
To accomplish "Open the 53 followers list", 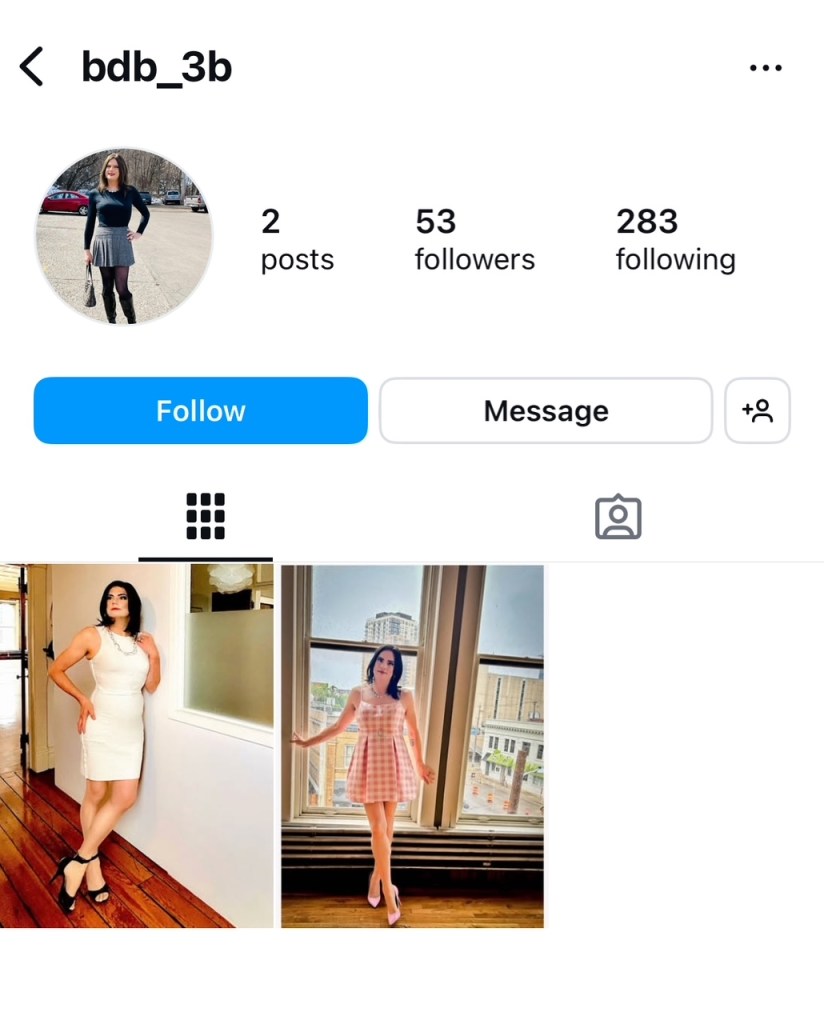I will click(474, 240).
